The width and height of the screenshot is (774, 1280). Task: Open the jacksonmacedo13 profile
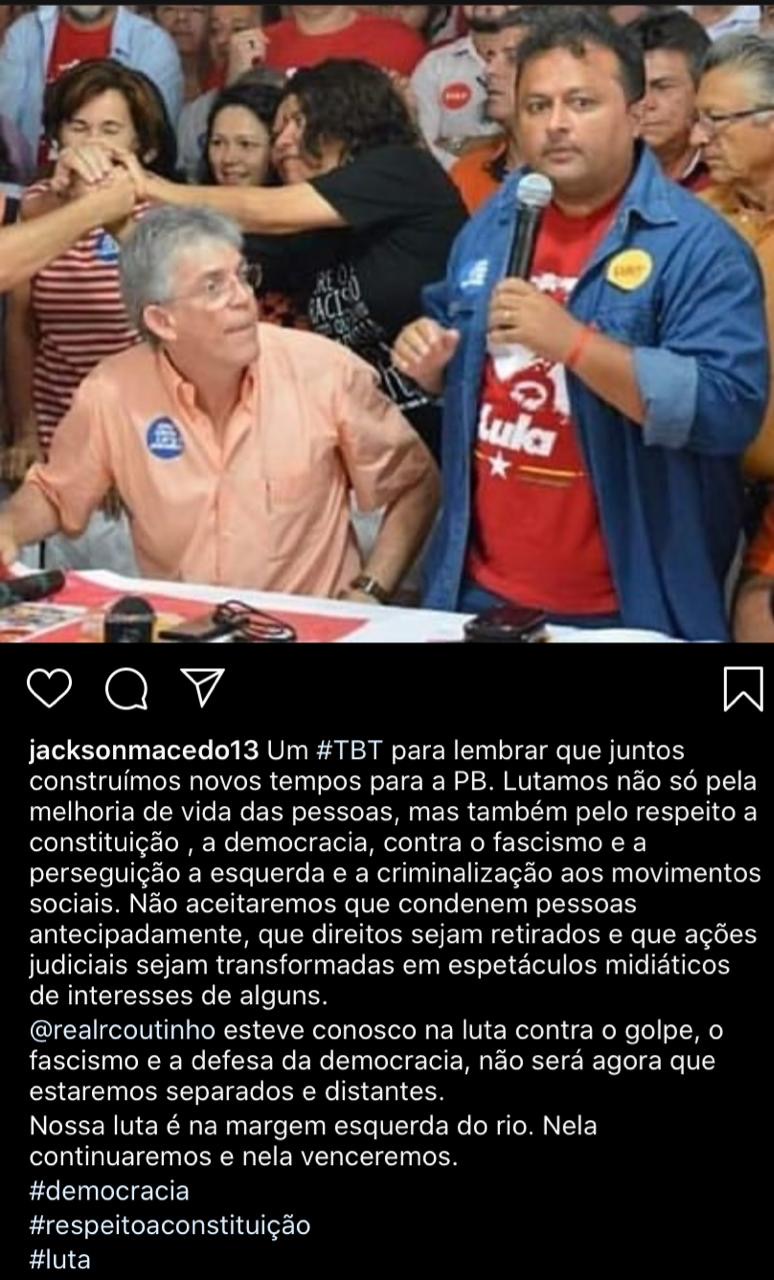click(x=145, y=750)
